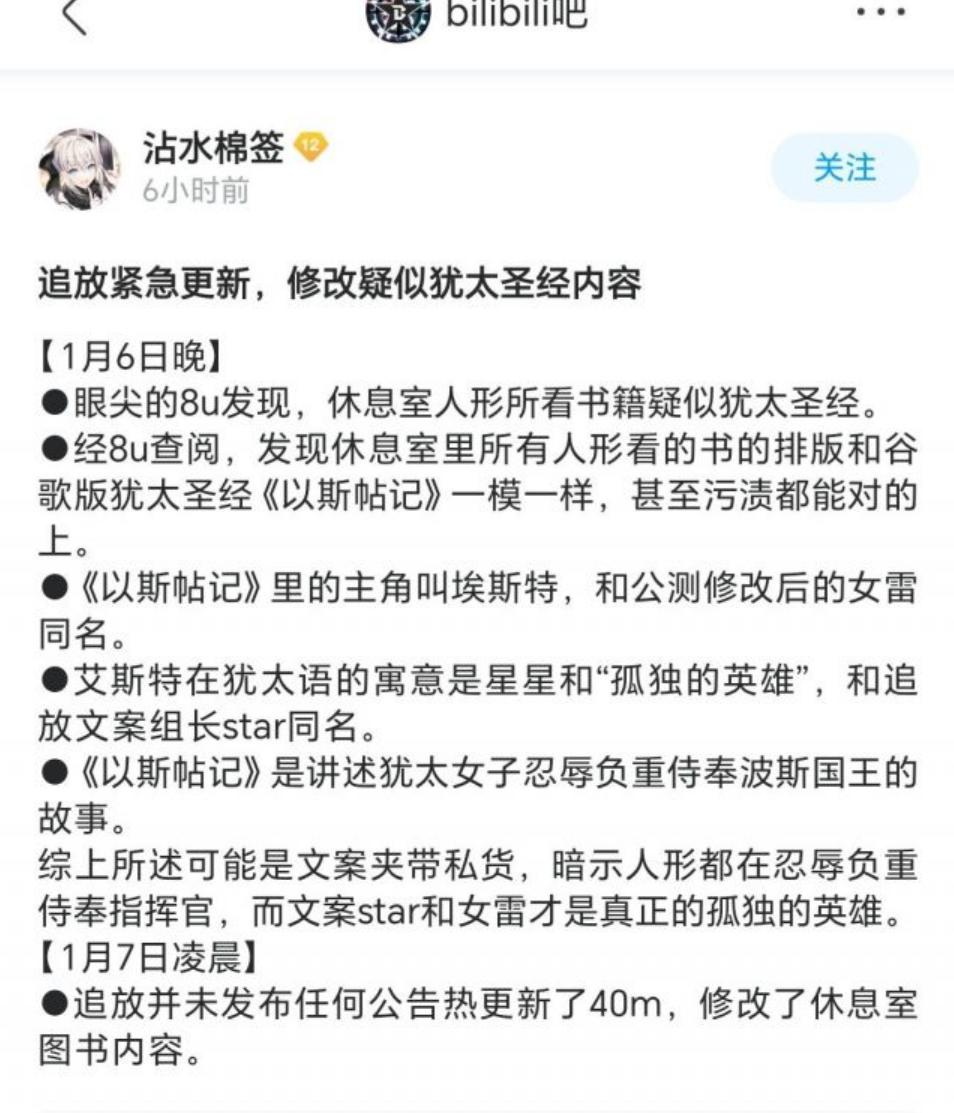Go back using the top-left arrow
Image resolution: width=954 pixels, height=1113 pixels.
coord(74,16)
